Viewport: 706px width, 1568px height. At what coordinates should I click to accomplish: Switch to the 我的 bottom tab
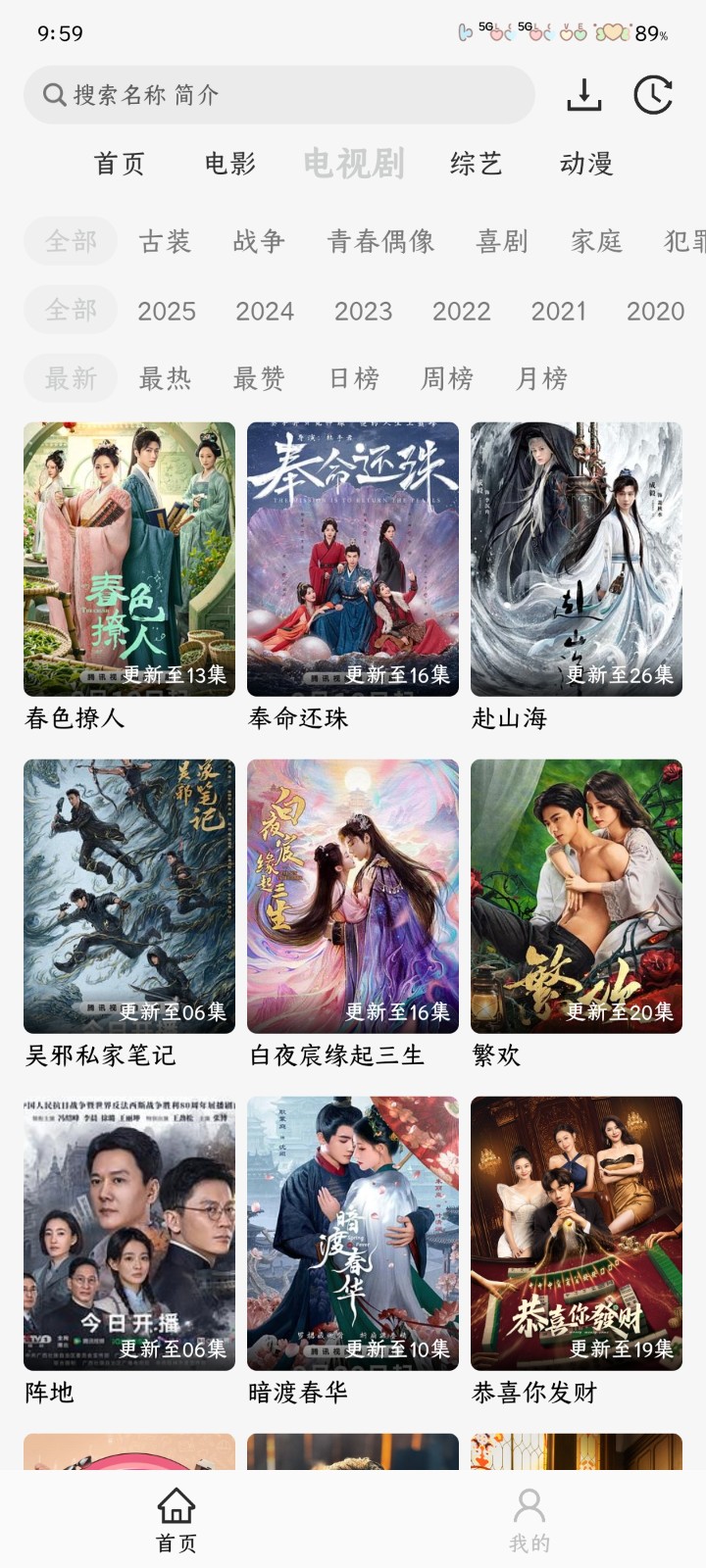[529, 1519]
